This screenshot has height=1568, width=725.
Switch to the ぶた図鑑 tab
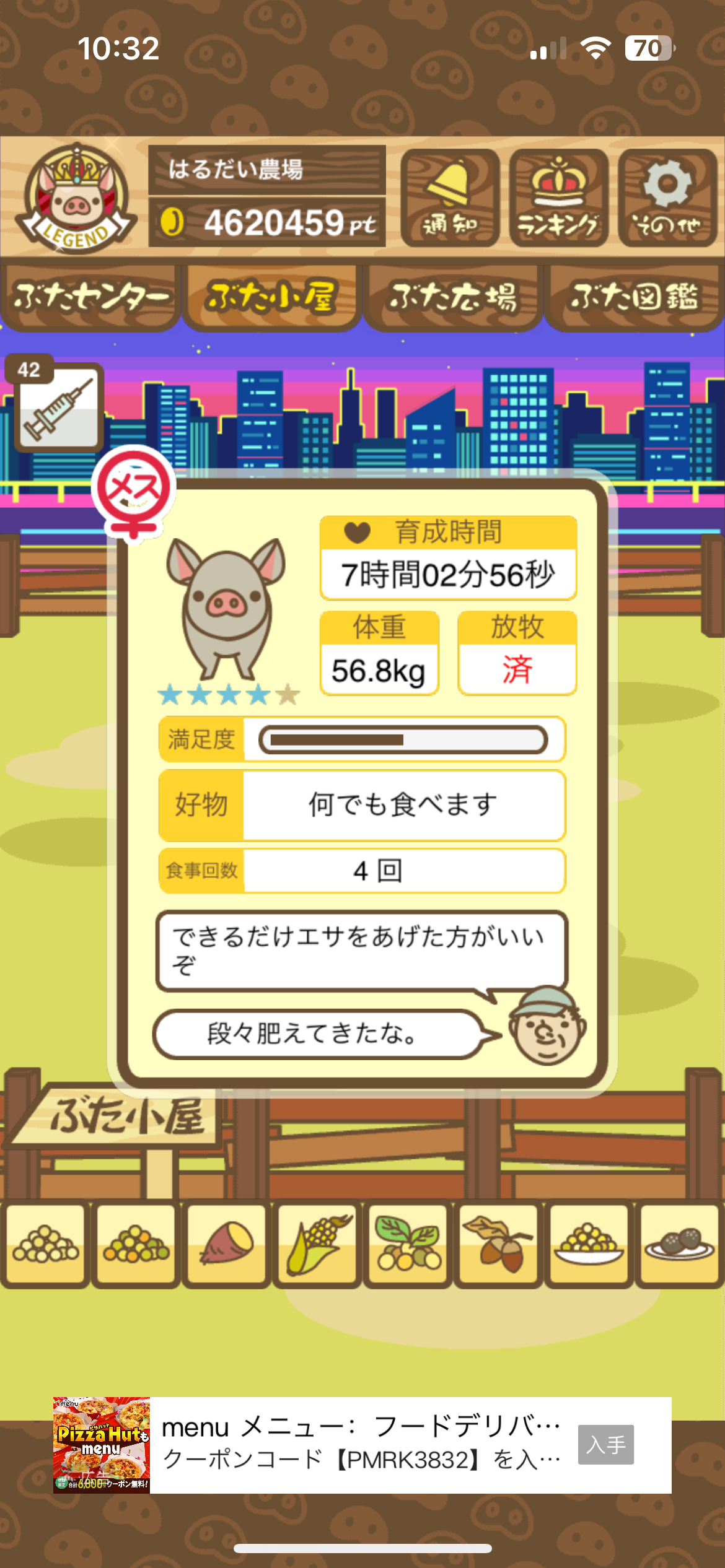[x=634, y=297]
